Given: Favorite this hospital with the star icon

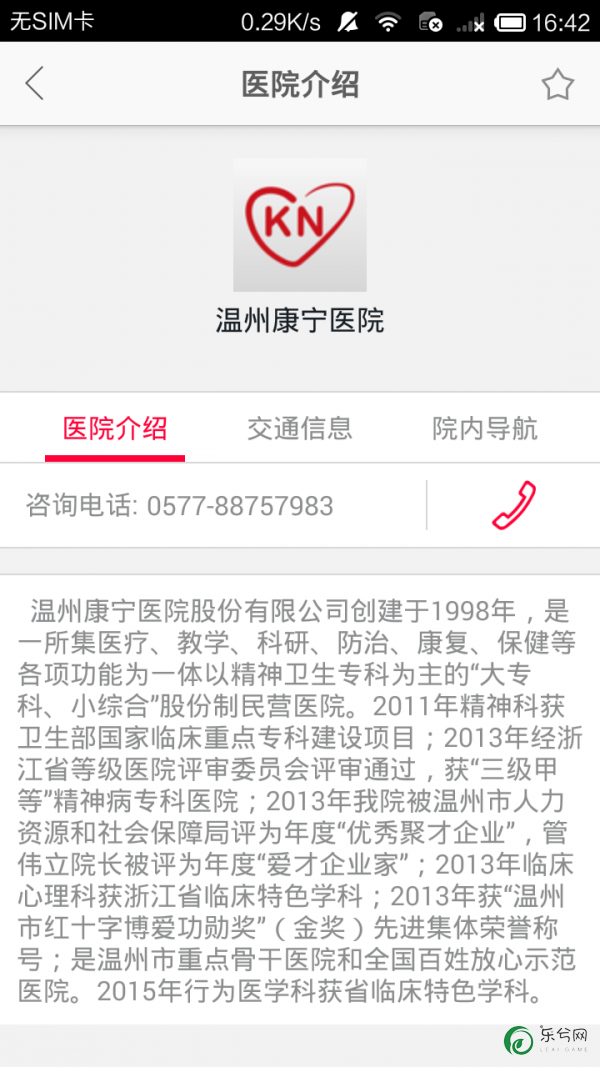Looking at the screenshot, I should (557, 84).
